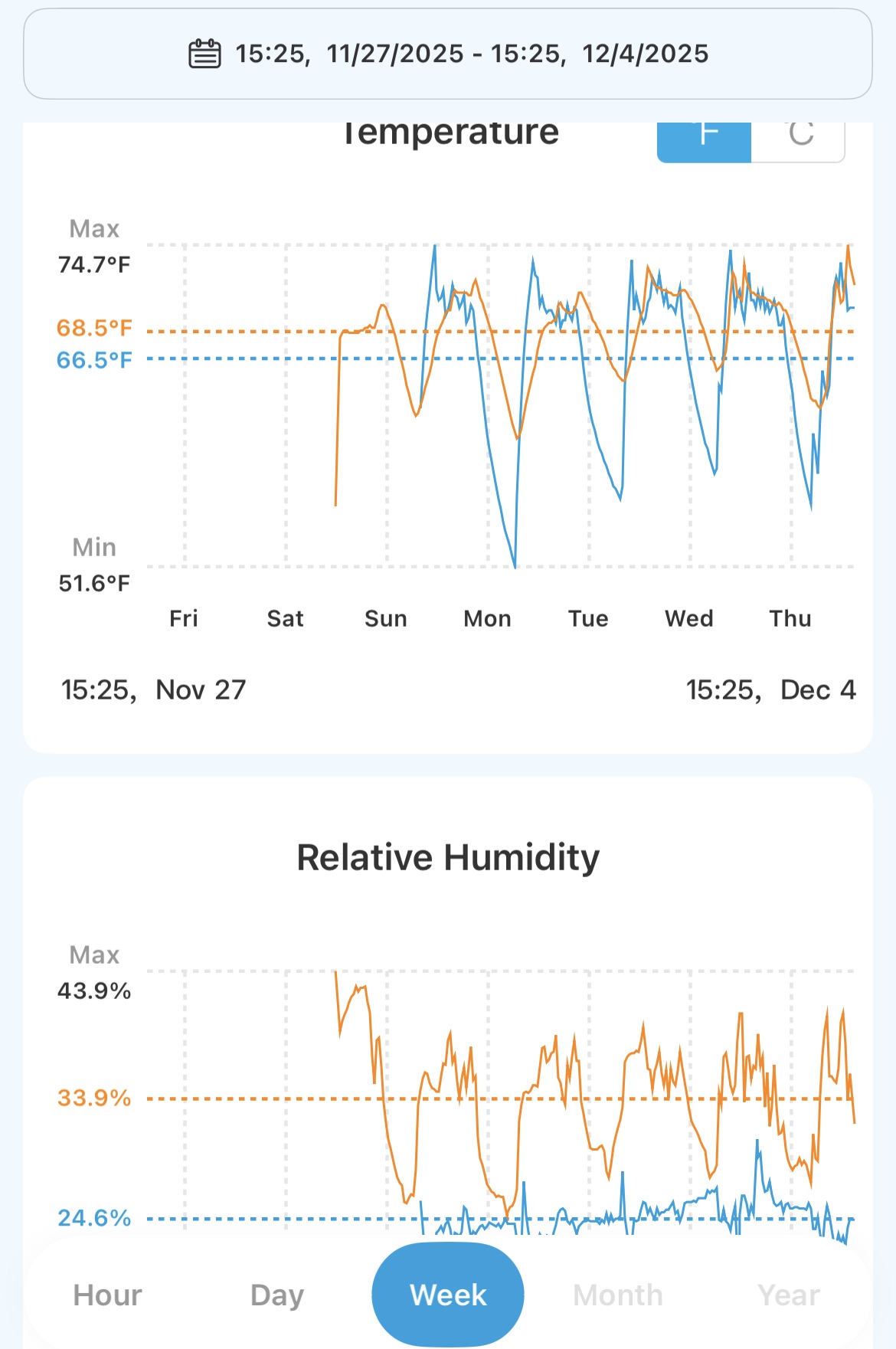Select the Day time range

click(277, 1295)
